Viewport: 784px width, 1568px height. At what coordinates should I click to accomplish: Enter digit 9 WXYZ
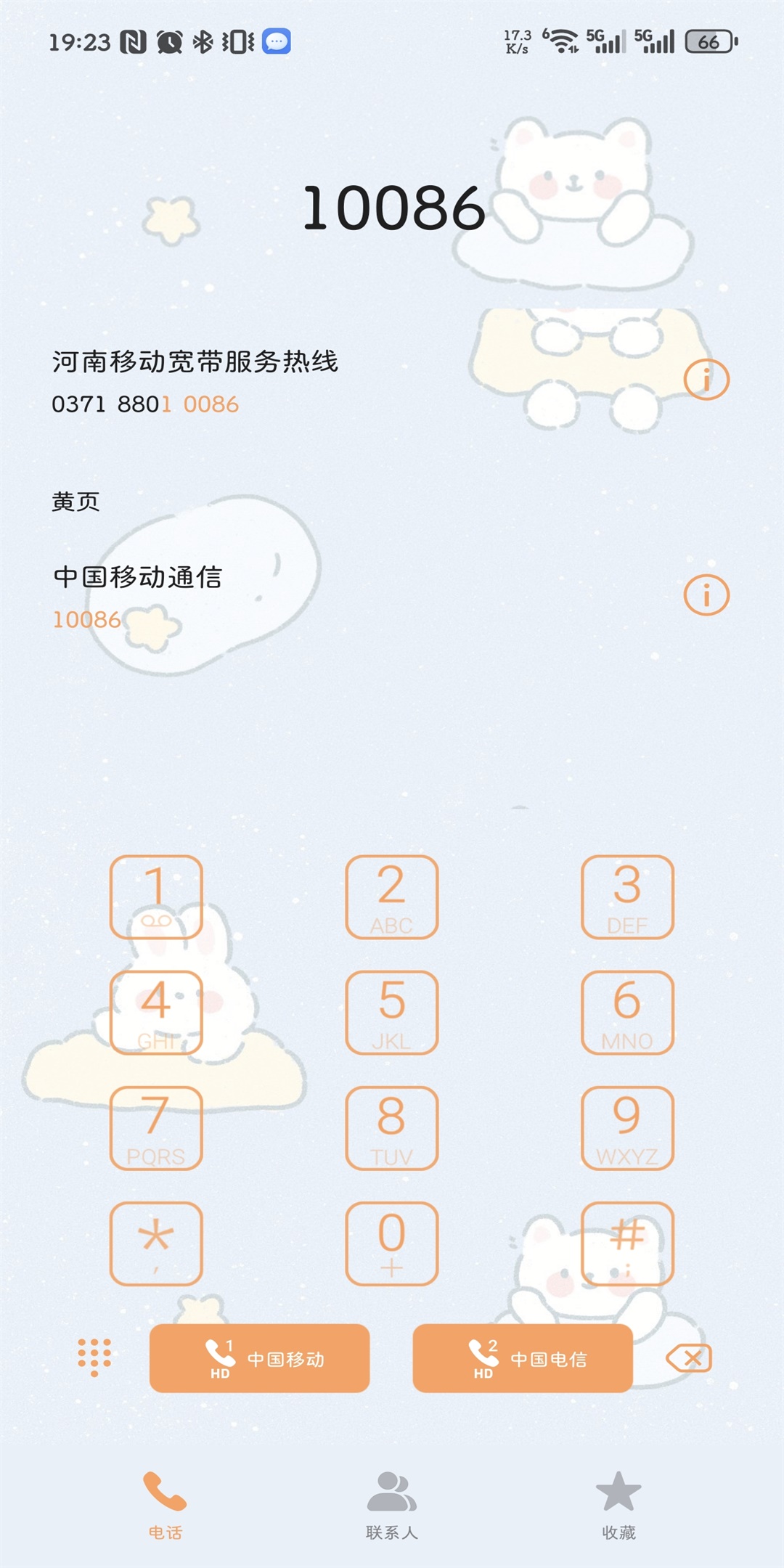pos(627,1128)
